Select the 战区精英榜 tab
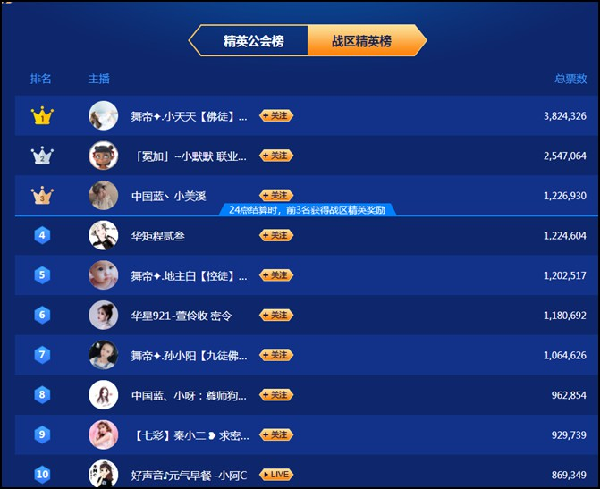This screenshot has height=489, width=600. point(363,41)
